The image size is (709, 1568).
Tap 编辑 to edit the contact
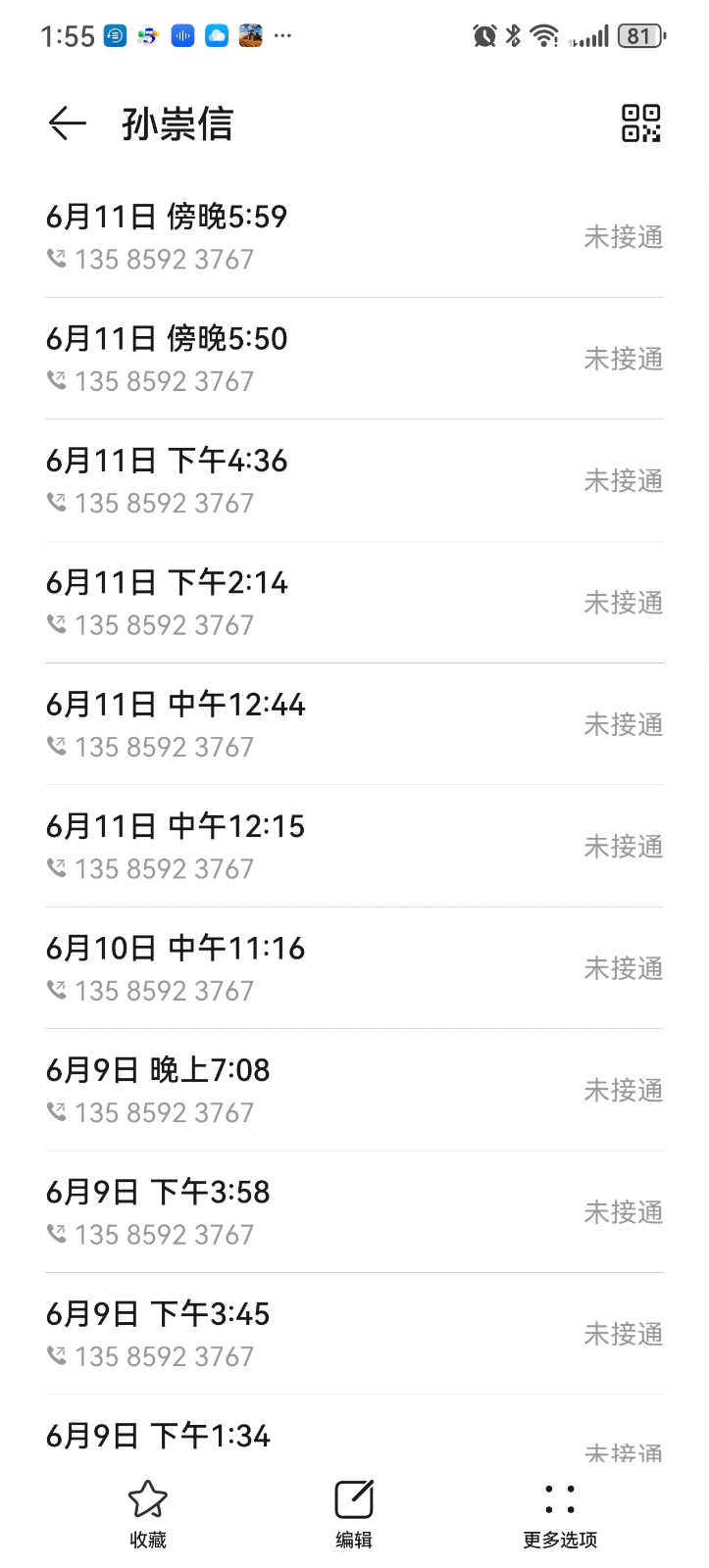tap(354, 1512)
